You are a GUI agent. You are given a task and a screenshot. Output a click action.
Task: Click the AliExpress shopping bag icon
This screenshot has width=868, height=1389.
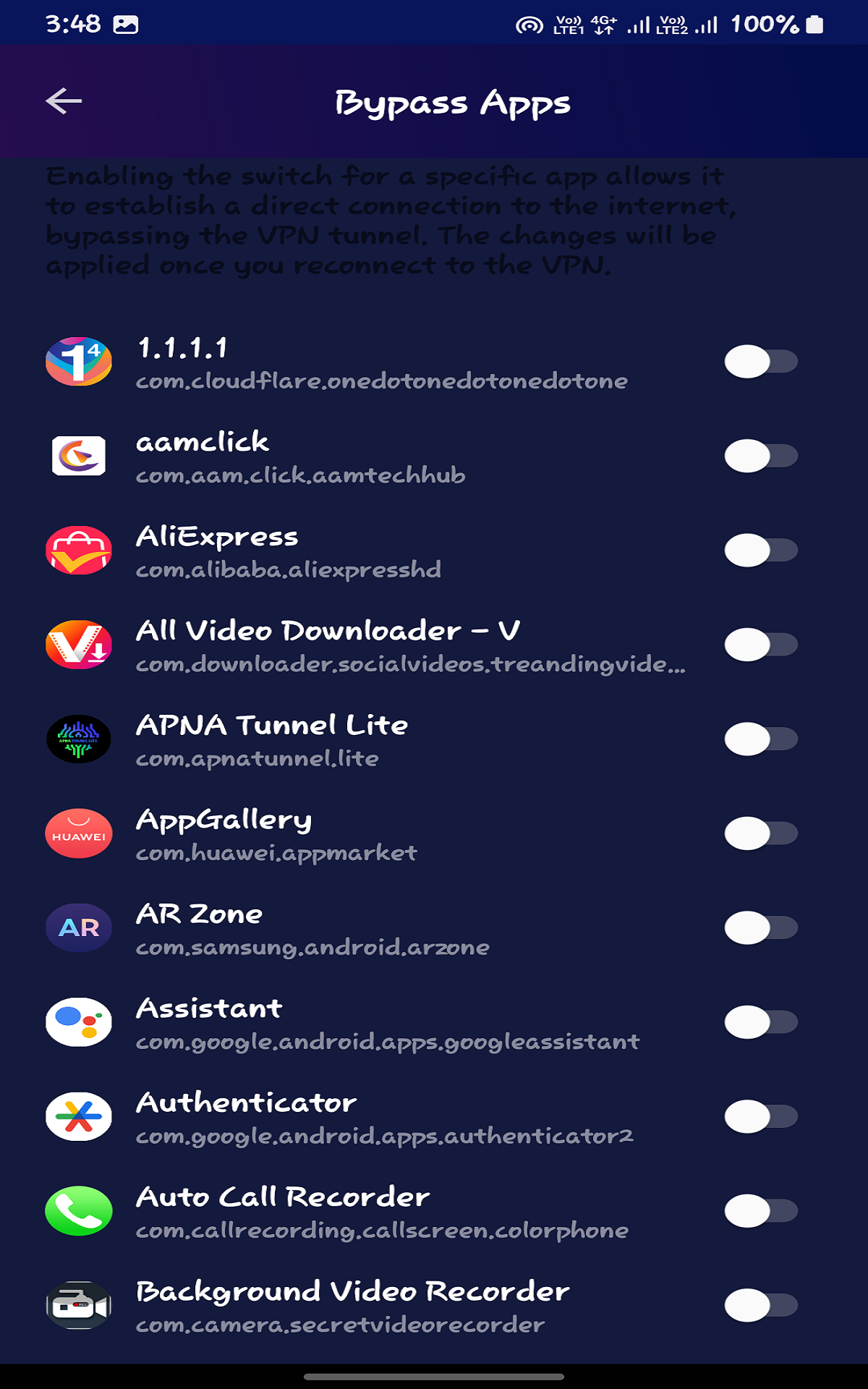pos(79,551)
